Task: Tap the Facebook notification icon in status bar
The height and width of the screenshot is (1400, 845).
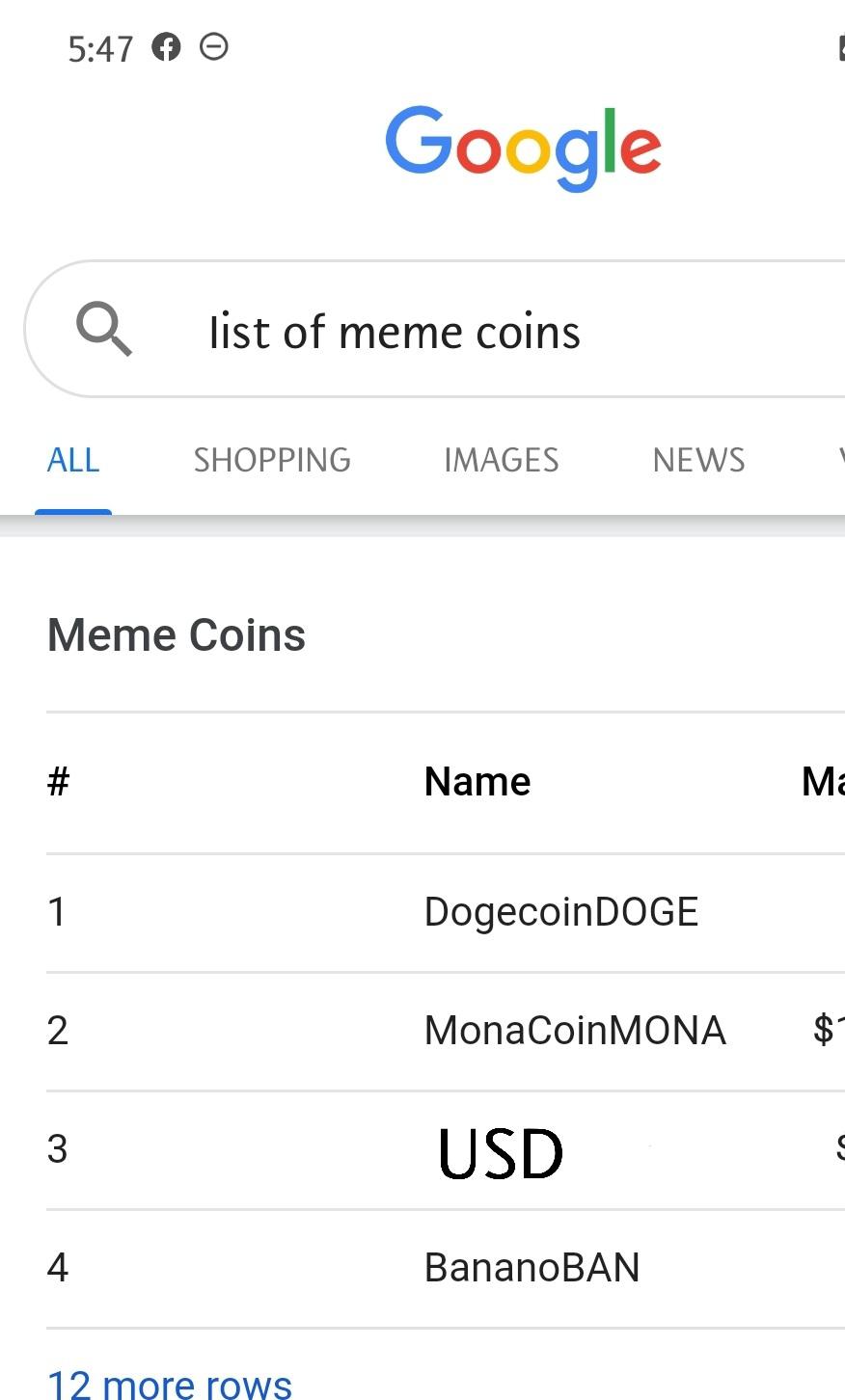Action: pos(166,46)
